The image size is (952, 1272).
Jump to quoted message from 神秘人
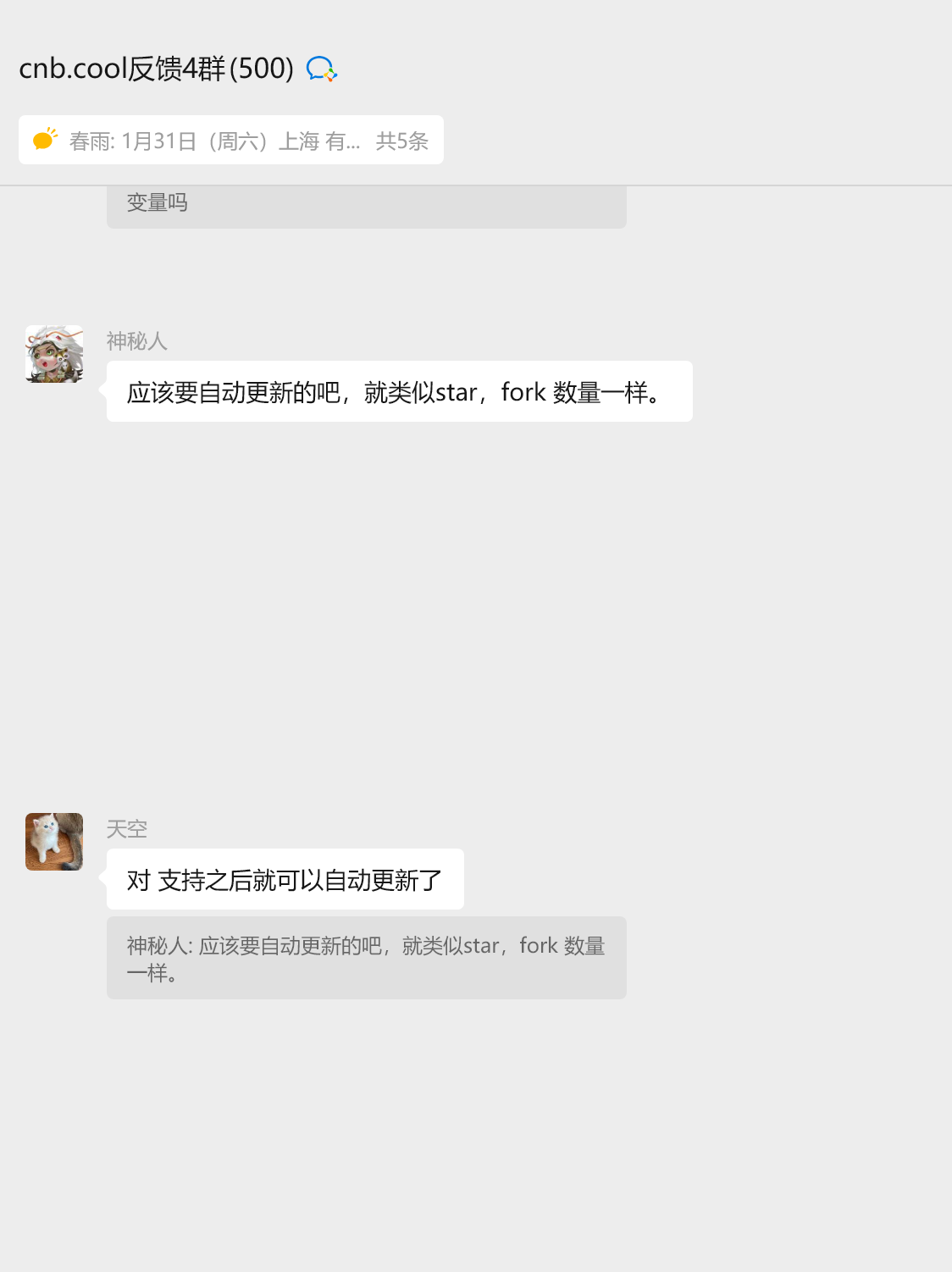(x=366, y=958)
